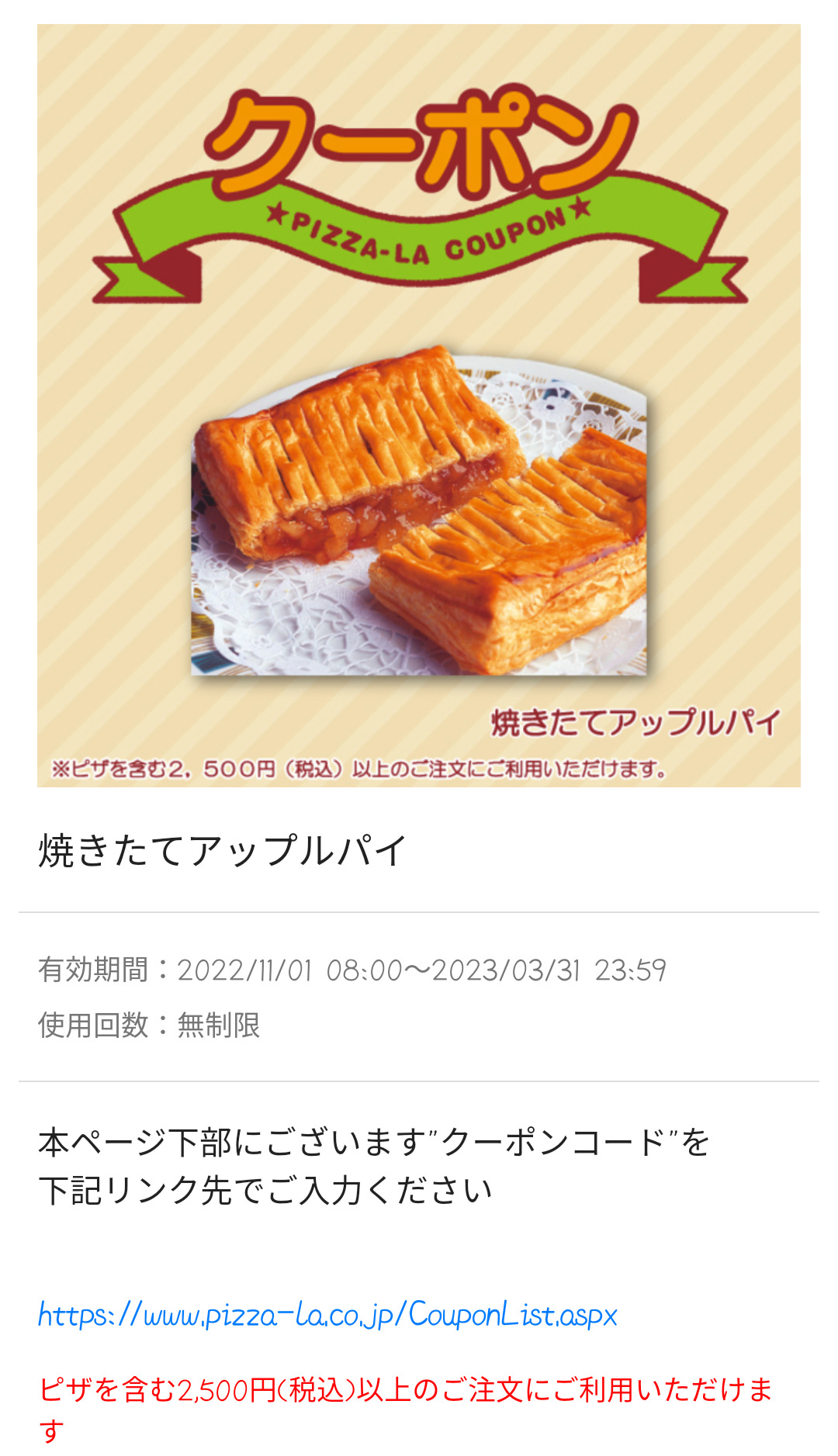Open the pizza-la.co.jp CouponList link

pyautogui.click(x=328, y=1315)
